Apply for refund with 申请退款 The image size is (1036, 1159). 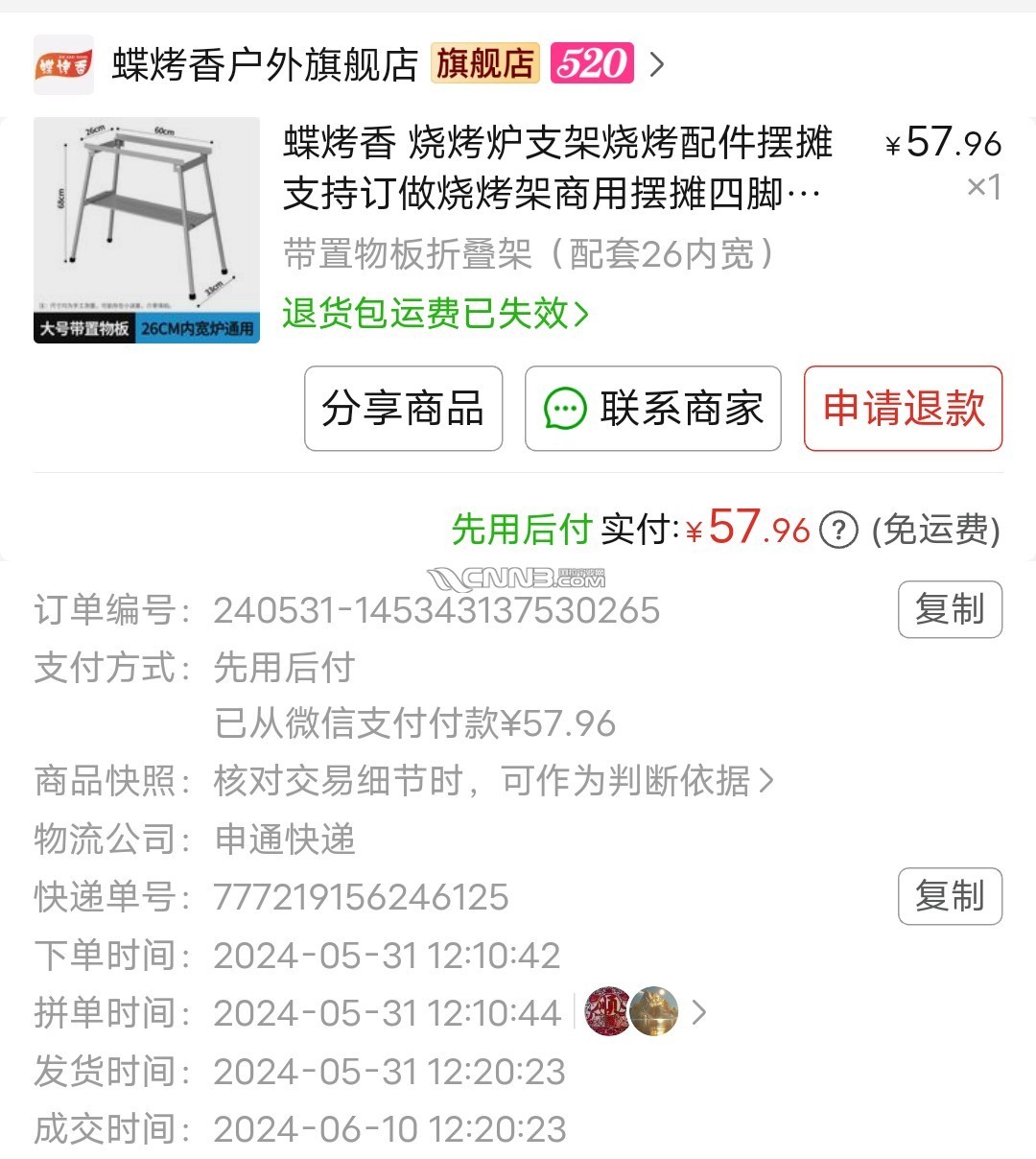coord(903,409)
